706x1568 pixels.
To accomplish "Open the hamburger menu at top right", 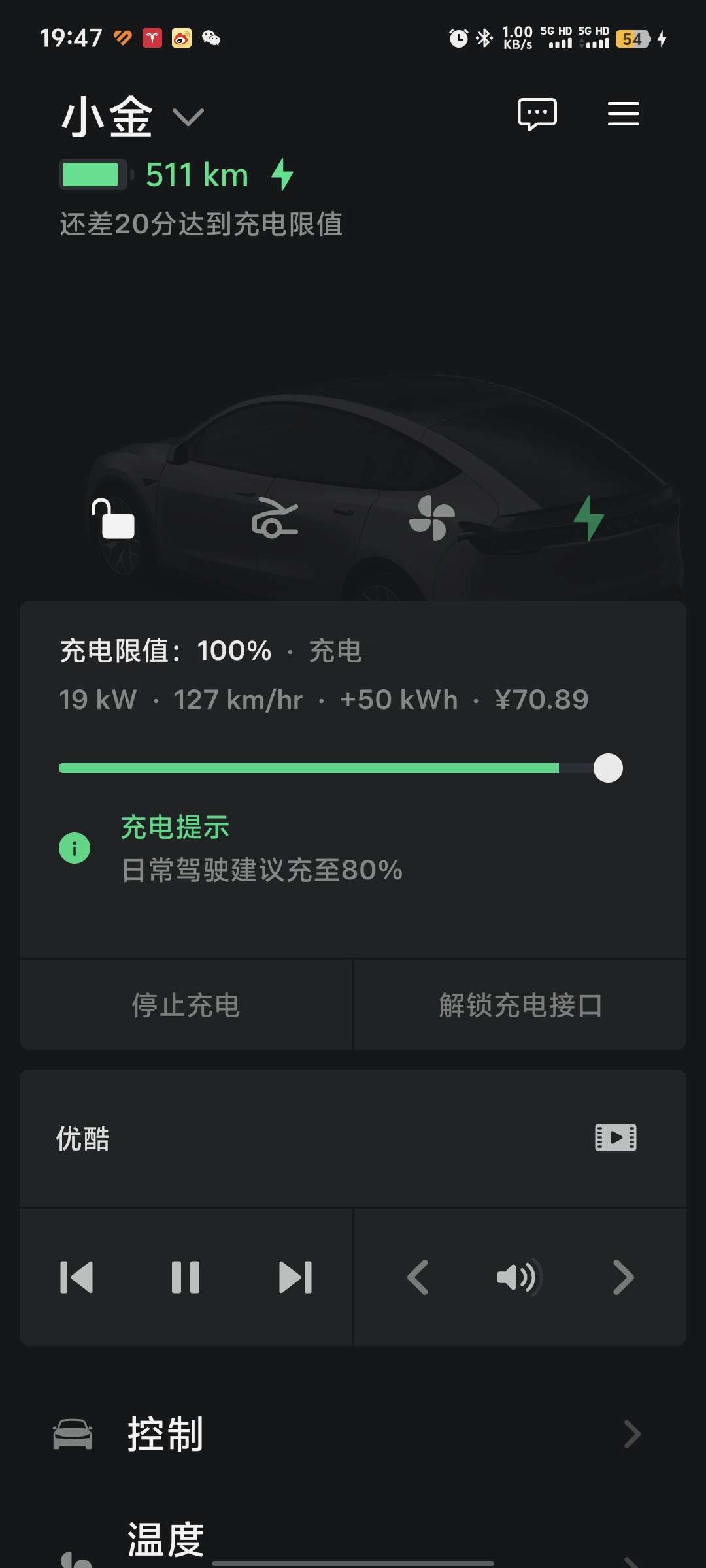I will 622,113.
